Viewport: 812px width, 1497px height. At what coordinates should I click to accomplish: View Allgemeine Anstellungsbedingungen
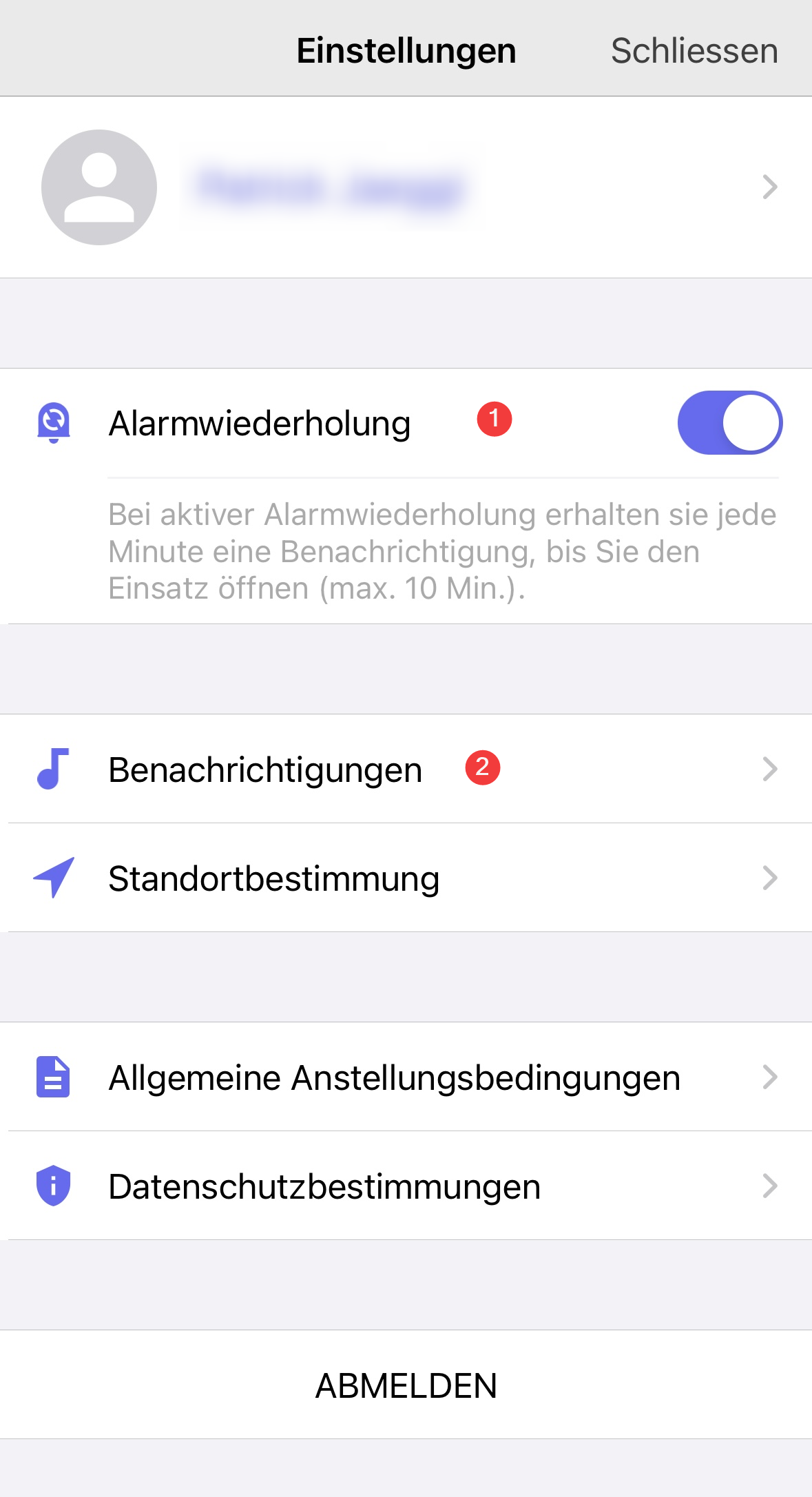[x=406, y=1077]
